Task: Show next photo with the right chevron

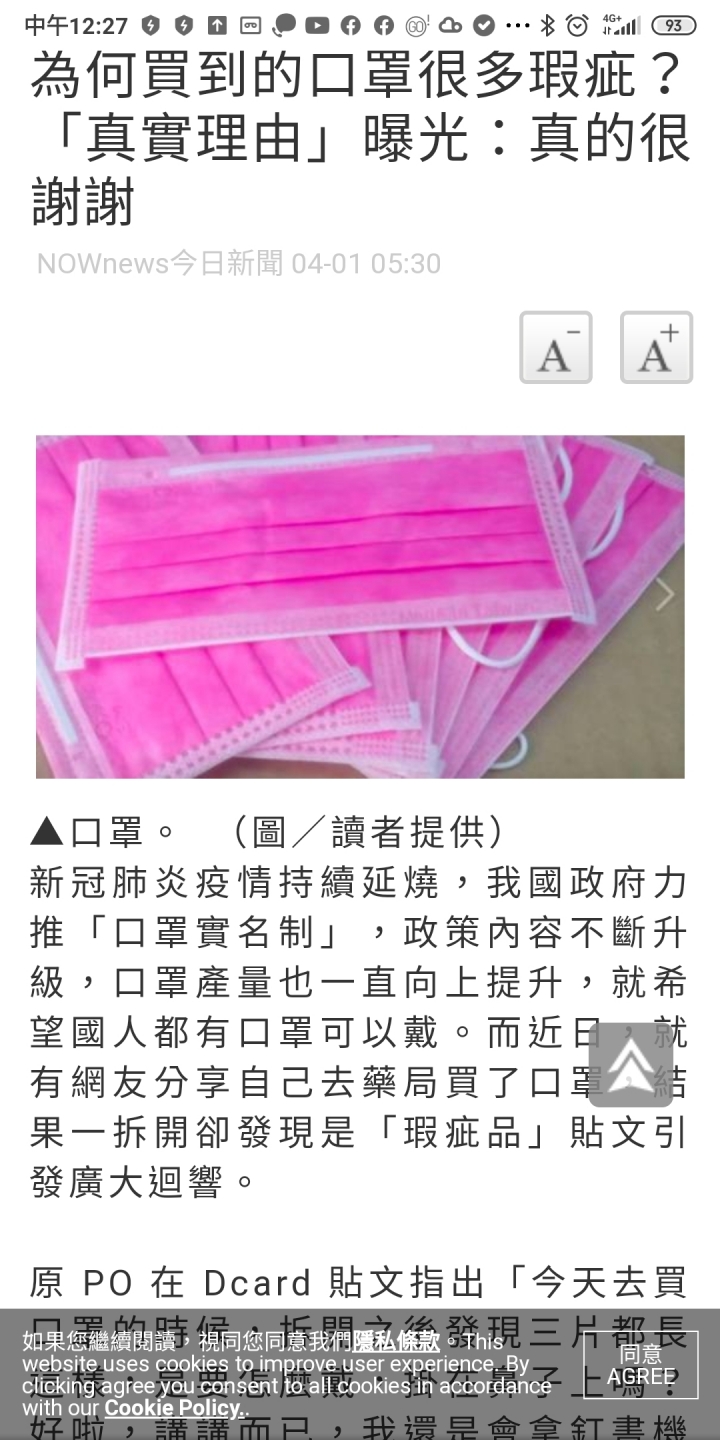Action: pyautogui.click(x=664, y=596)
